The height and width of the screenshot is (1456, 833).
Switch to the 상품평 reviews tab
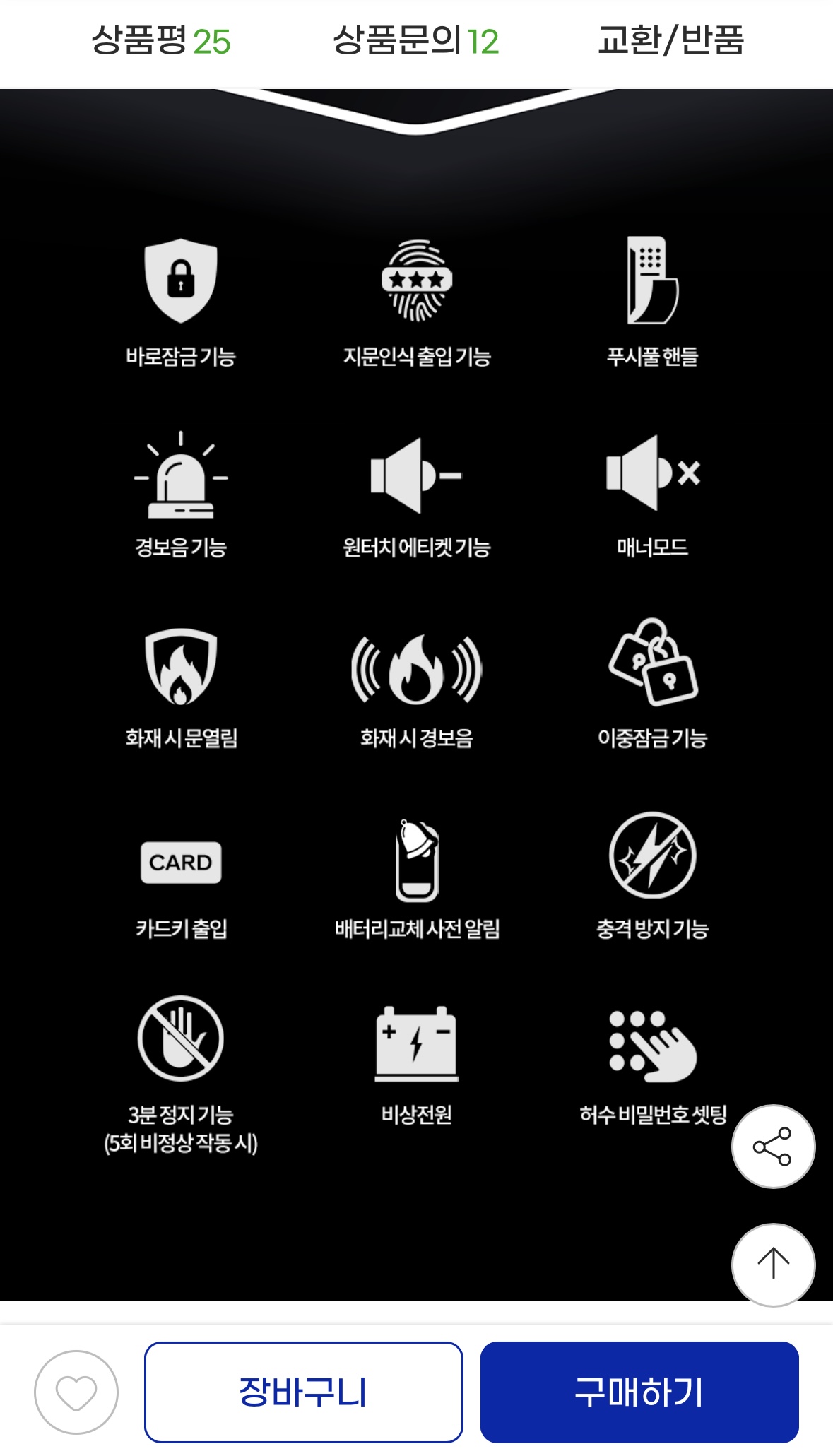[161, 41]
